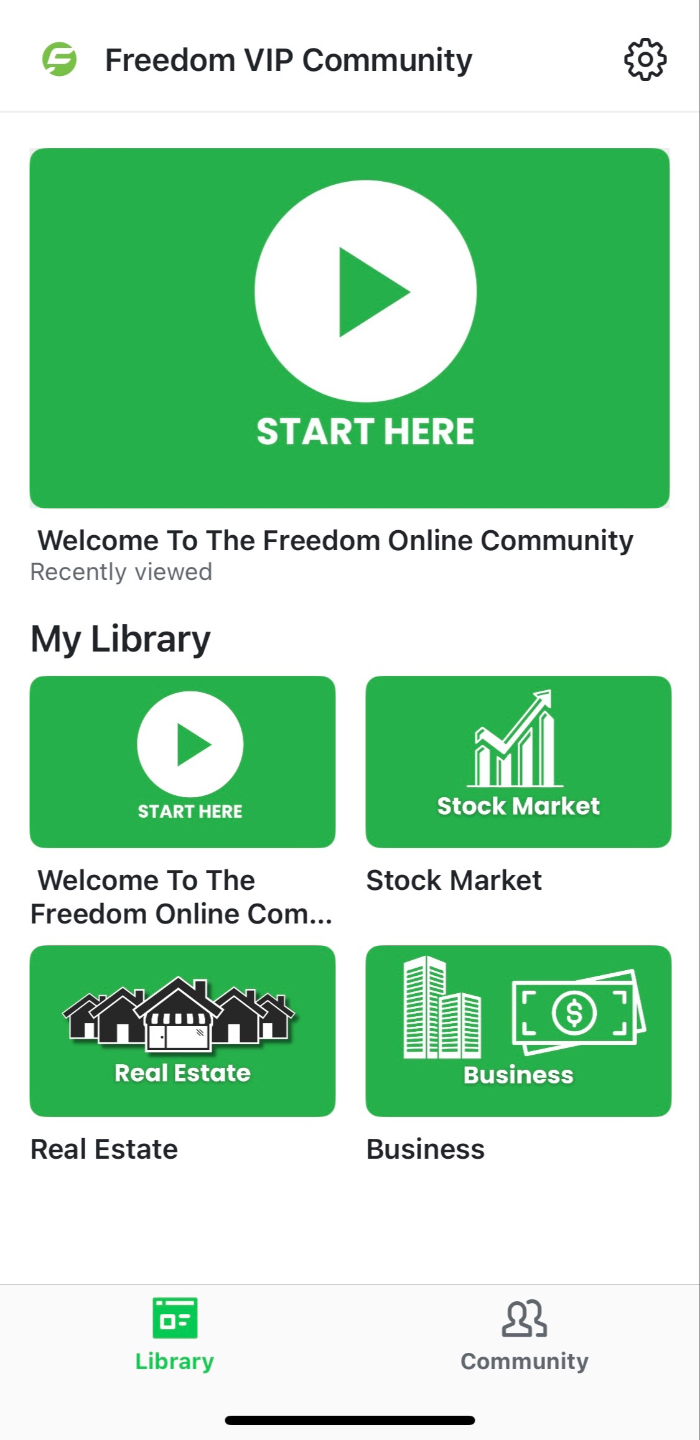Play the recently viewed START HERE banner

click(x=350, y=328)
